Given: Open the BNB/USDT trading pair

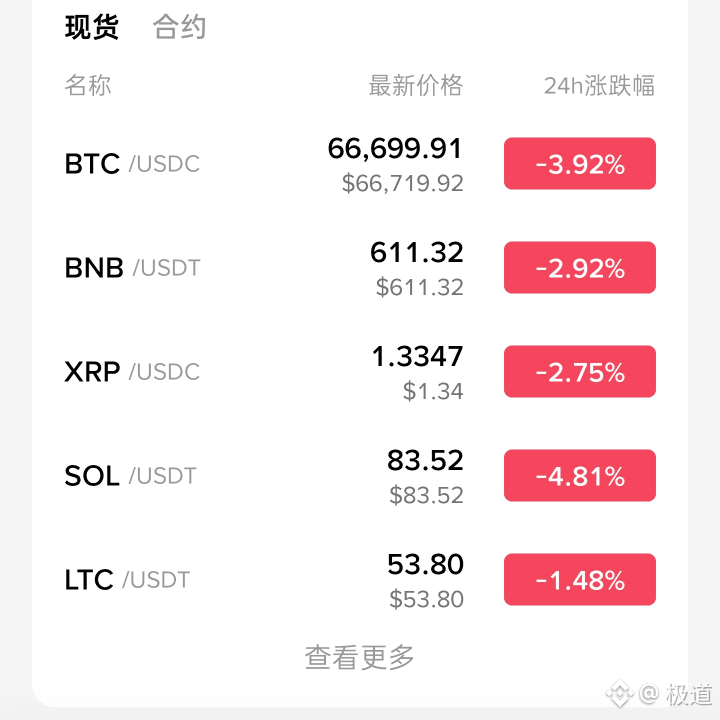Looking at the screenshot, I should click(360, 268).
